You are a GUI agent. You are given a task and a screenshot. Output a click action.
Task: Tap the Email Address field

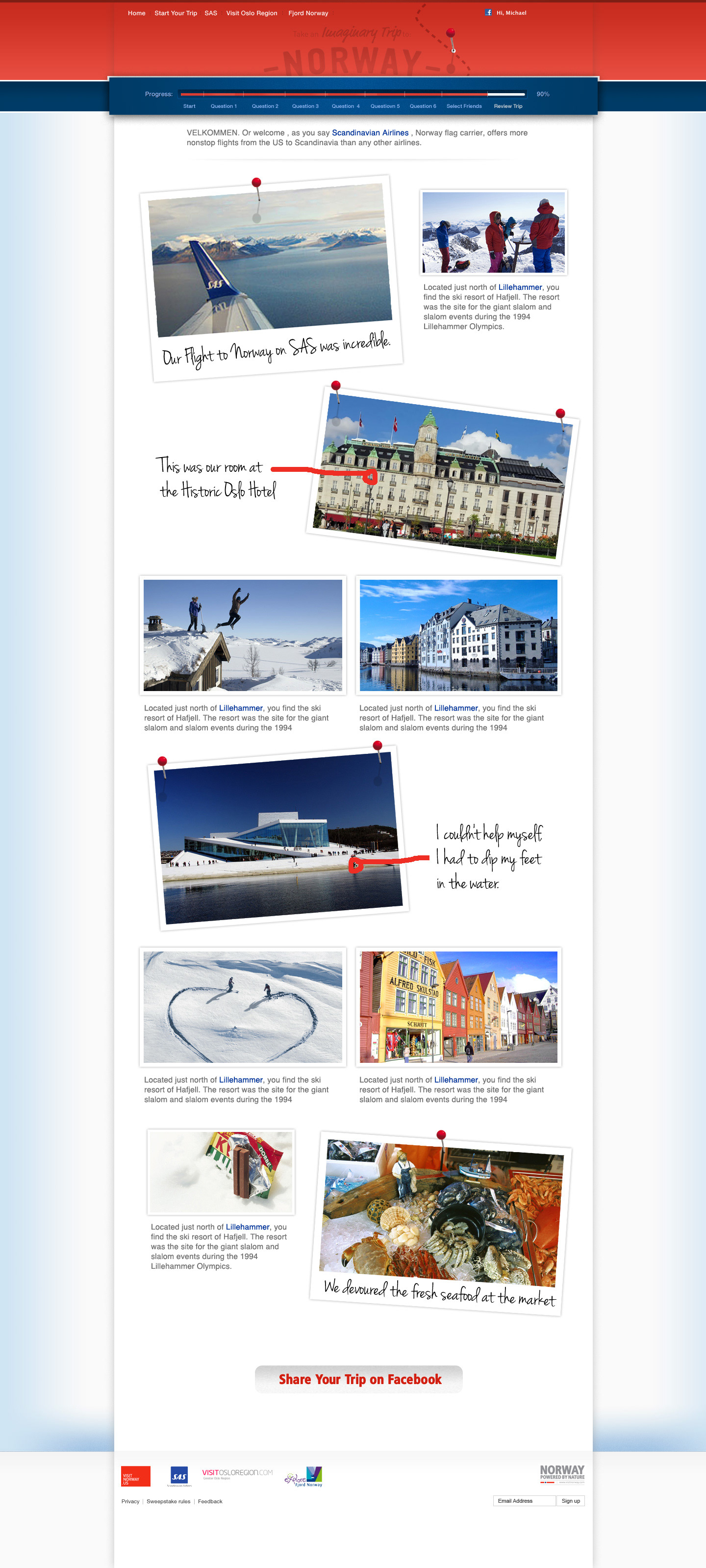pyautogui.click(x=524, y=1500)
